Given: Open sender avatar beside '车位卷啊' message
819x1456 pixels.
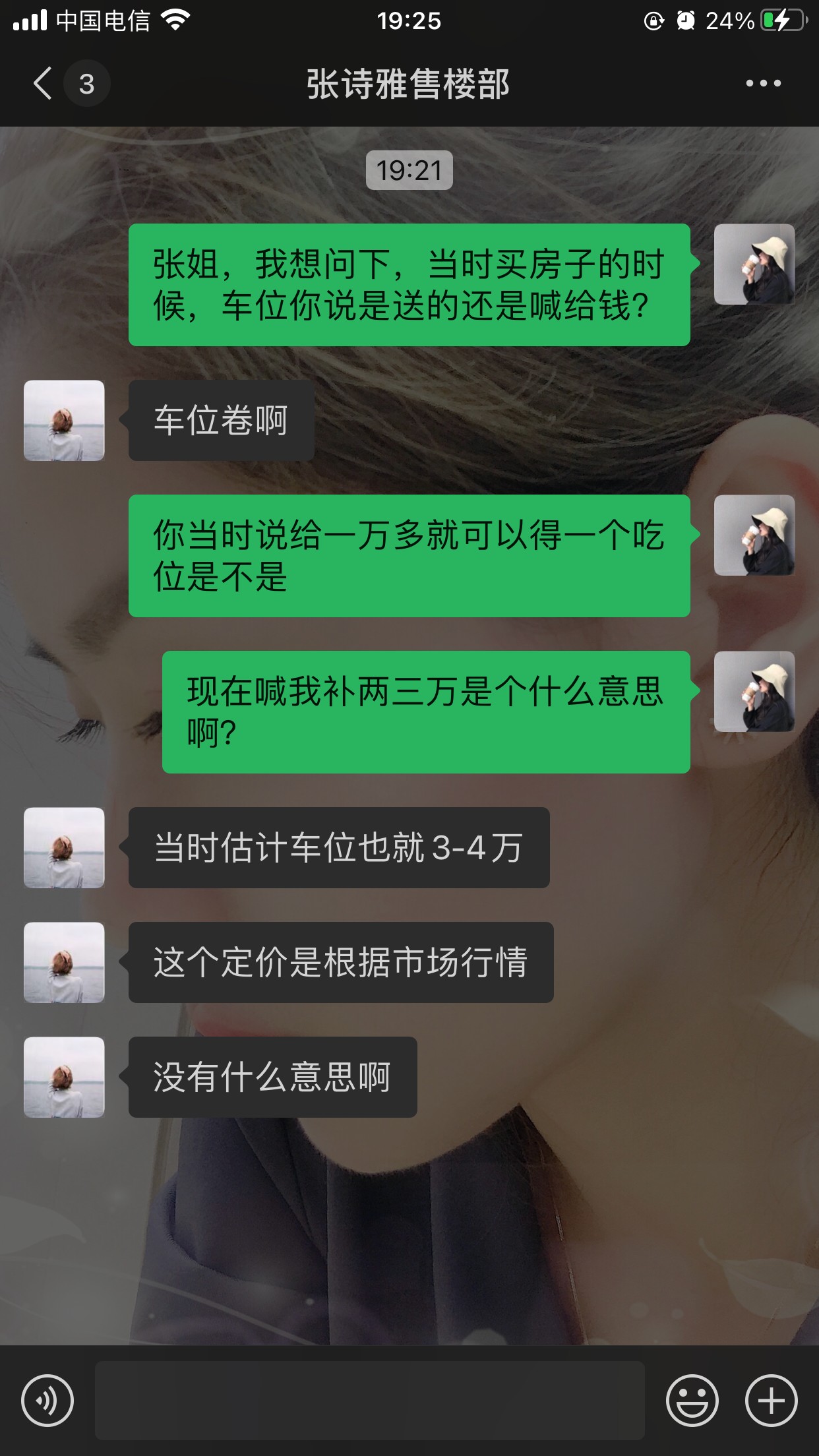Looking at the screenshot, I should [x=64, y=420].
